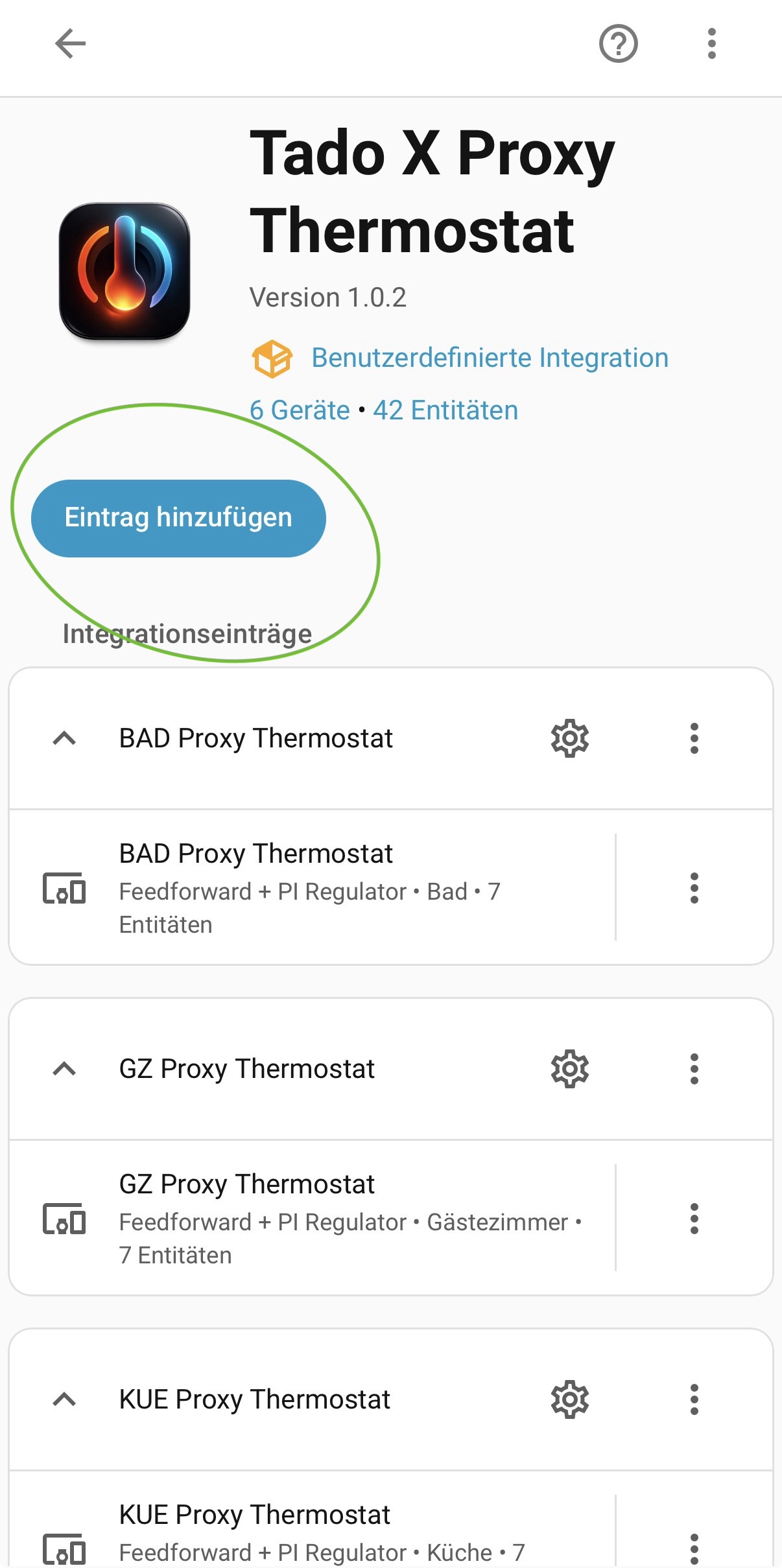Open menu for GZ Proxy Thermostat device row
782x1568 pixels.
[694, 1218]
